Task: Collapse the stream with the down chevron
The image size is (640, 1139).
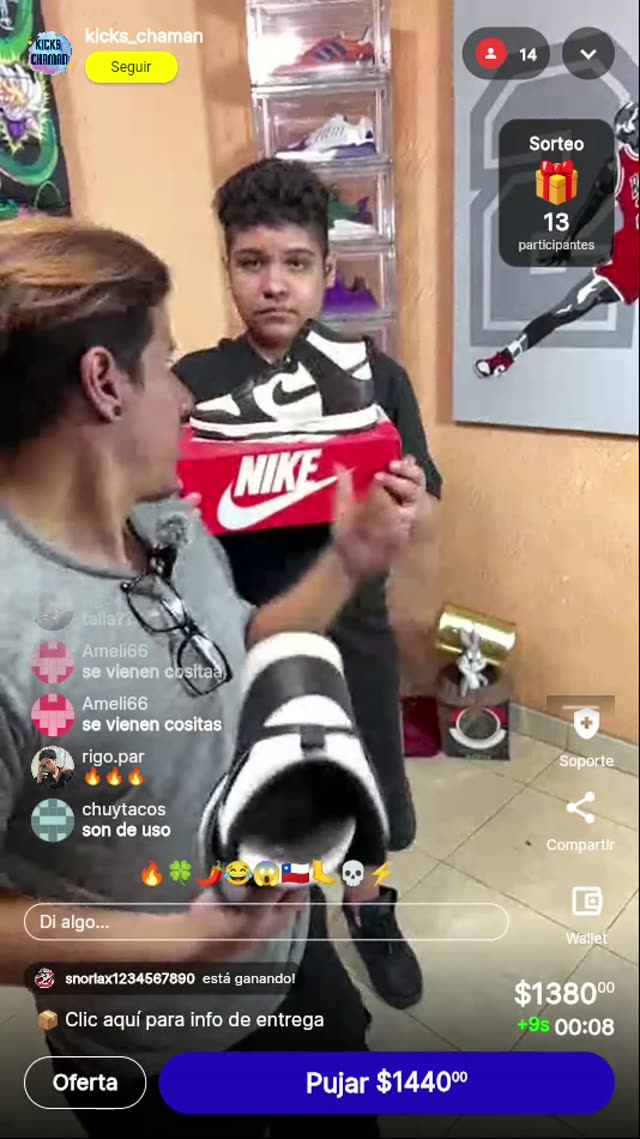Action: click(x=588, y=54)
